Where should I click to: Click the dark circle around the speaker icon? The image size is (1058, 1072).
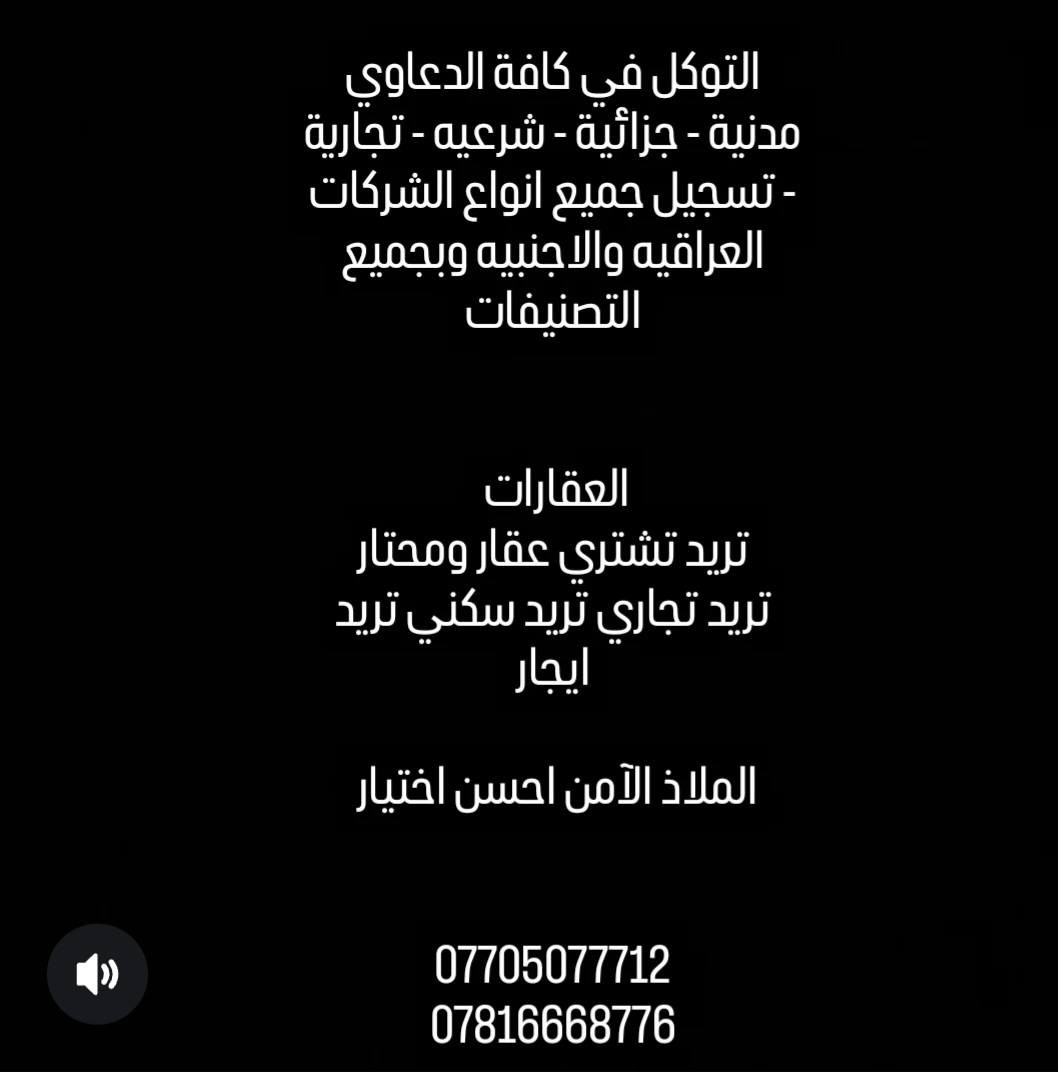[x=97, y=973]
